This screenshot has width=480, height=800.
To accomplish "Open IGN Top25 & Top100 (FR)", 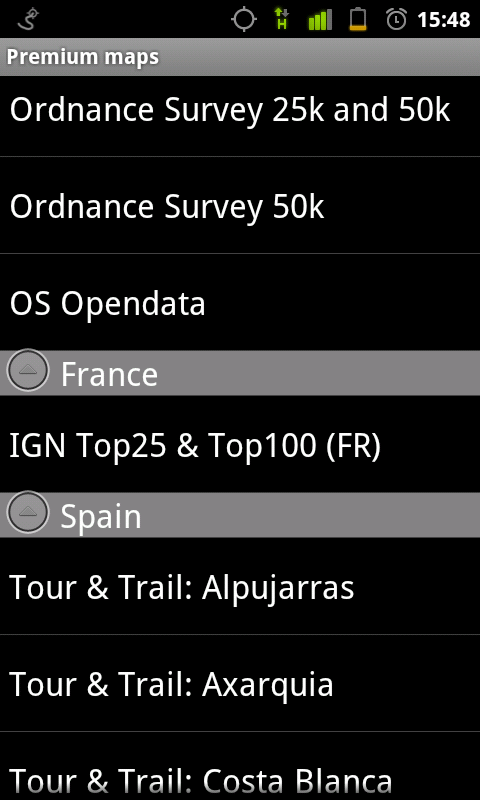I will coord(240,444).
